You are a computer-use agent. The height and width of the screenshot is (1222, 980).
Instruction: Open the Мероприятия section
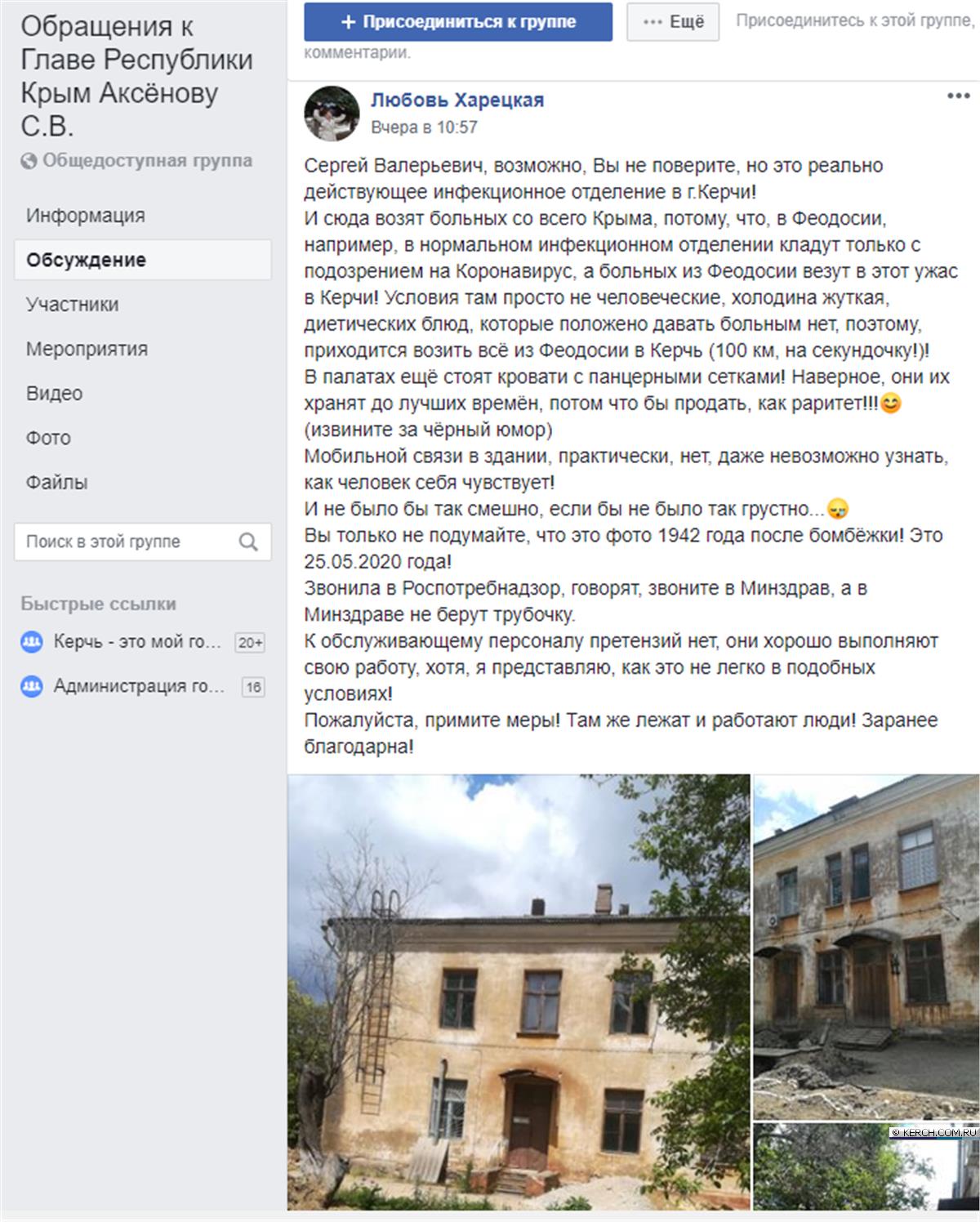(87, 349)
